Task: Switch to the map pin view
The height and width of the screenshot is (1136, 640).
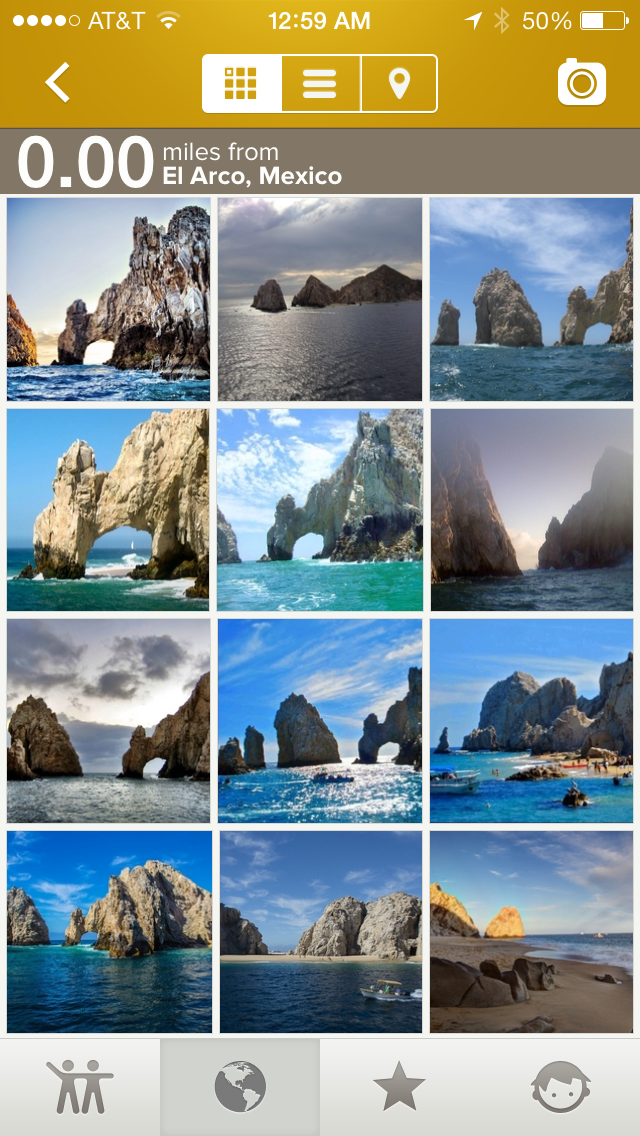Action: click(399, 83)
